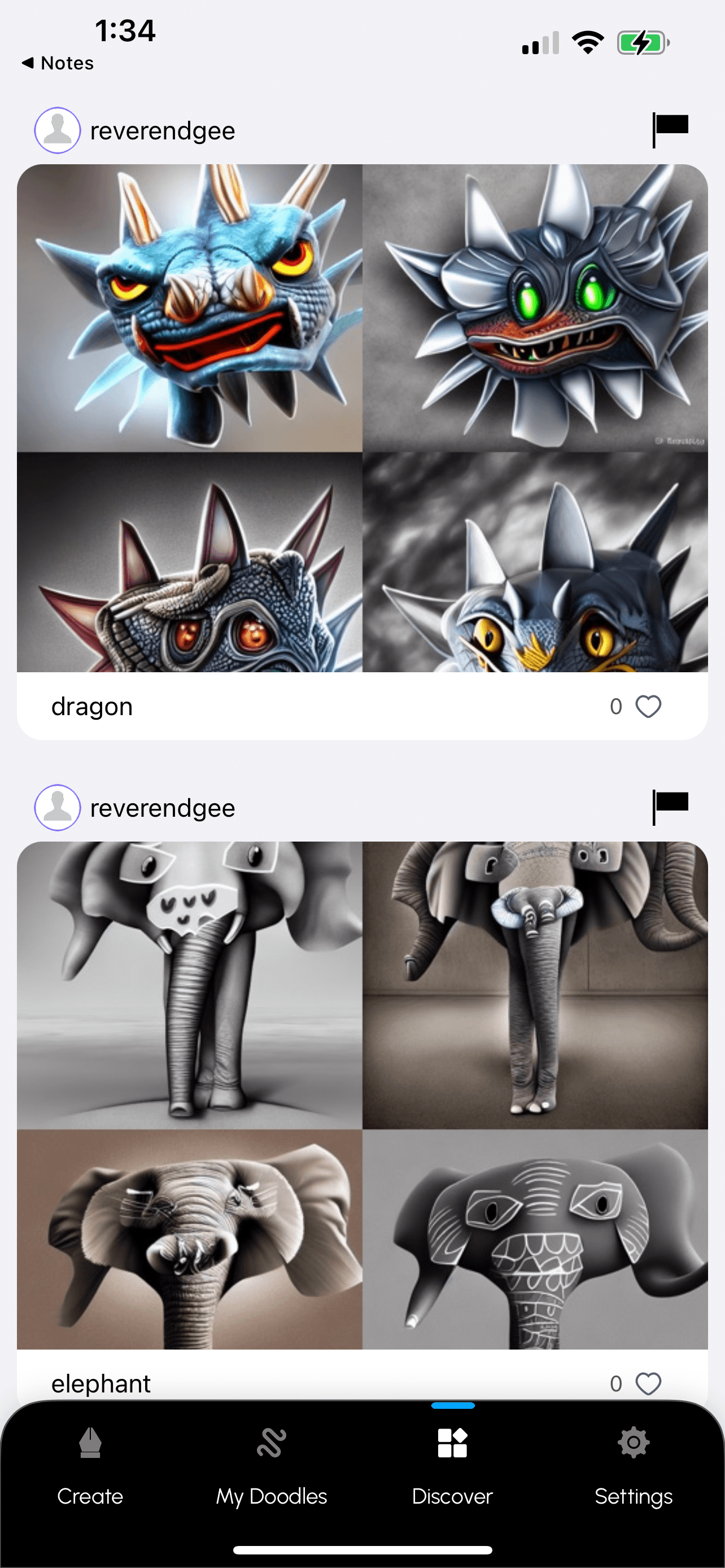Viewport: 725px width, 1568px height.
Task: Switch to the Create tab
Action: point(90,1467)
